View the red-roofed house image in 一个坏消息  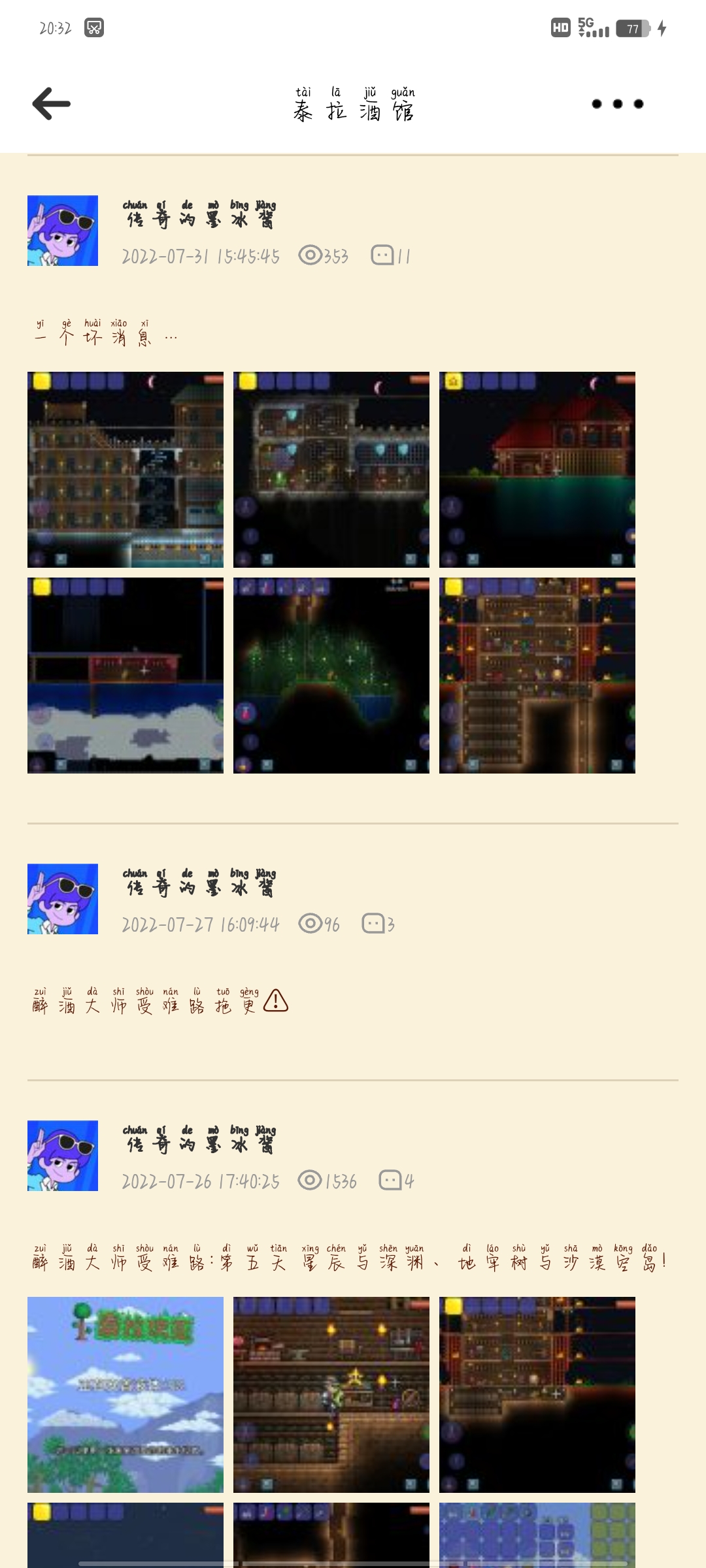click(x=537, y=470)
